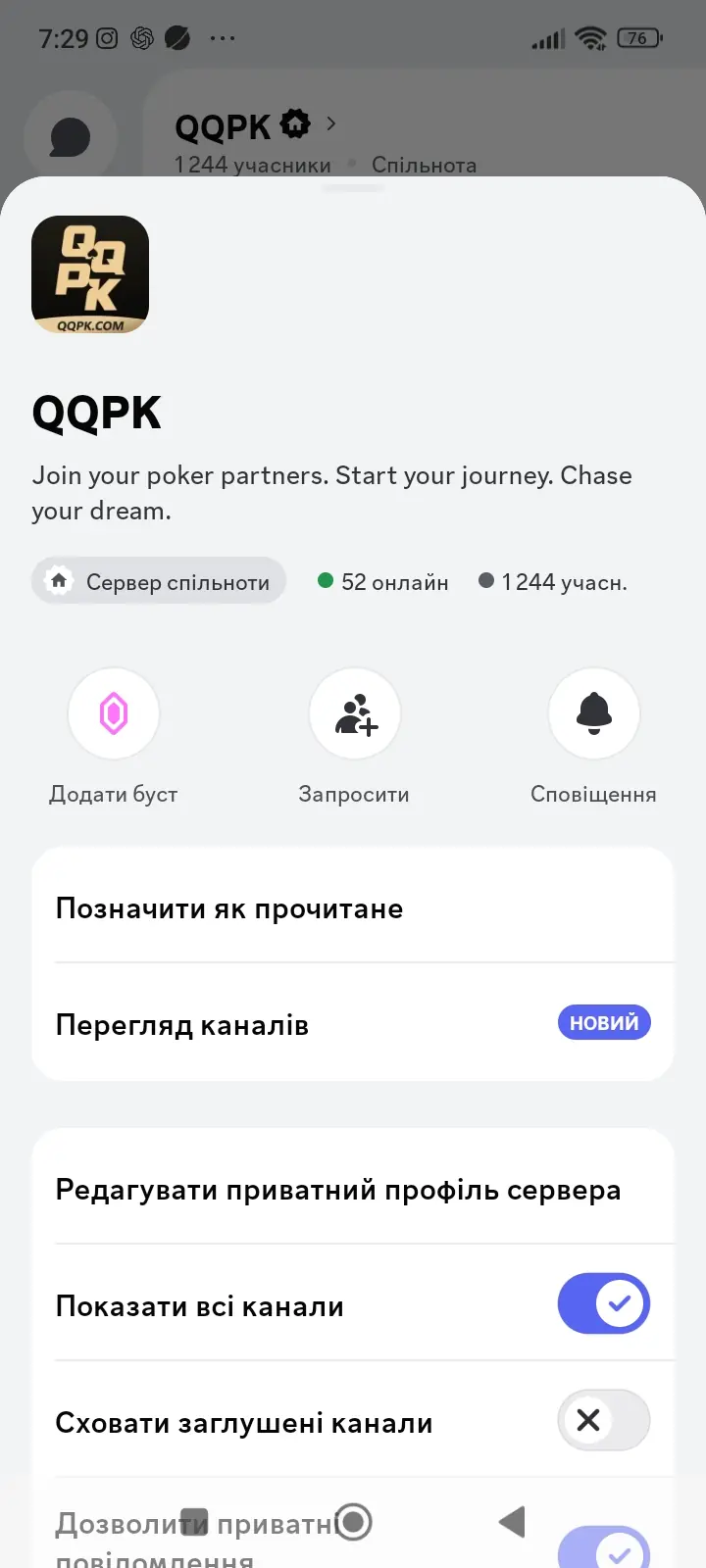
Task: Open Сповіщення notification settings
Action: [593, 714]
